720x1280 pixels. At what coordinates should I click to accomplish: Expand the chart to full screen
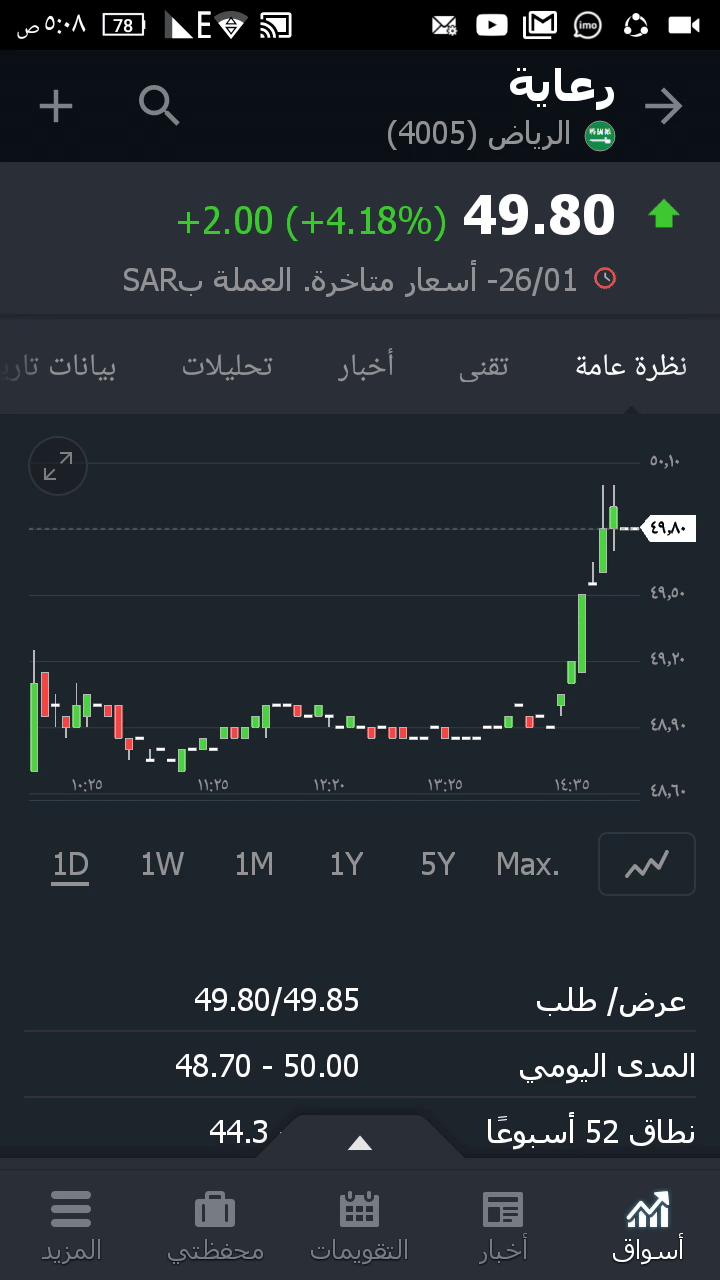[58, 466]
